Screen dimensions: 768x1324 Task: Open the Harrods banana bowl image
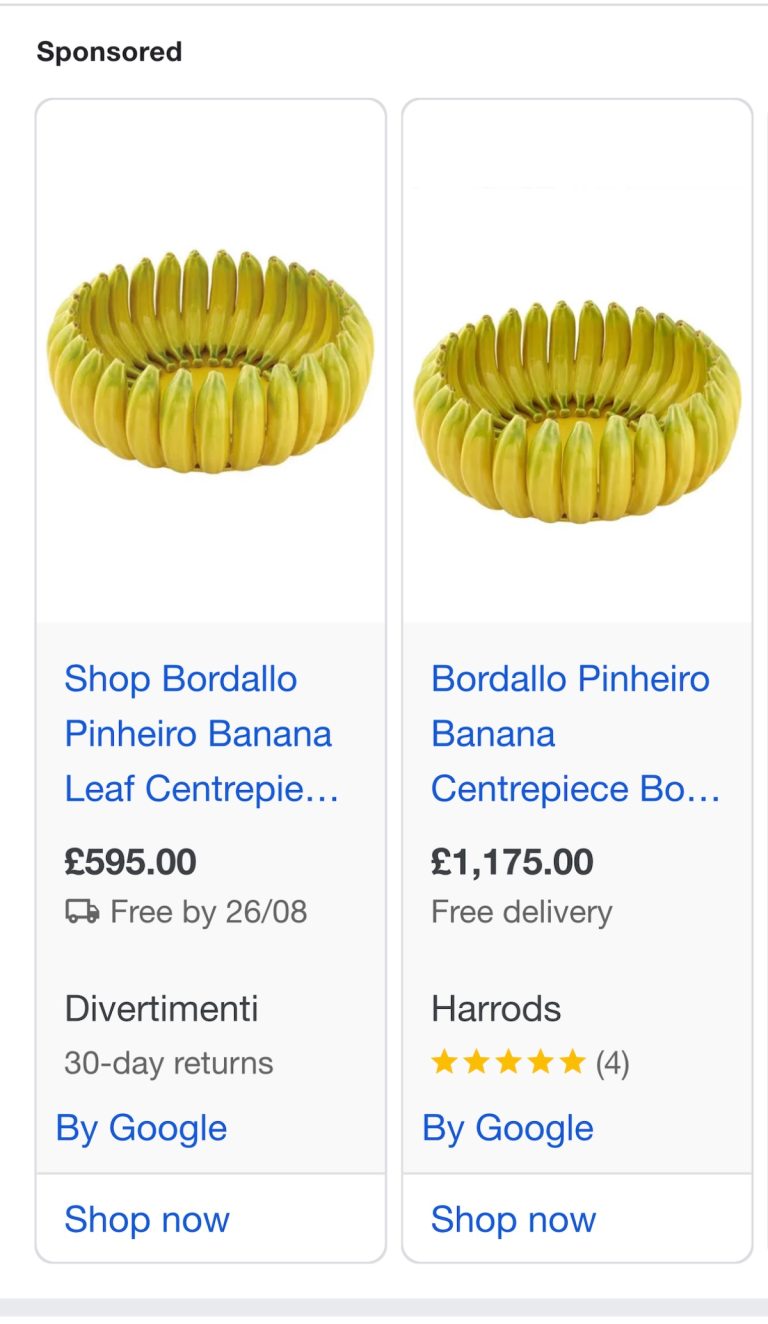click(x=577, y=412)
